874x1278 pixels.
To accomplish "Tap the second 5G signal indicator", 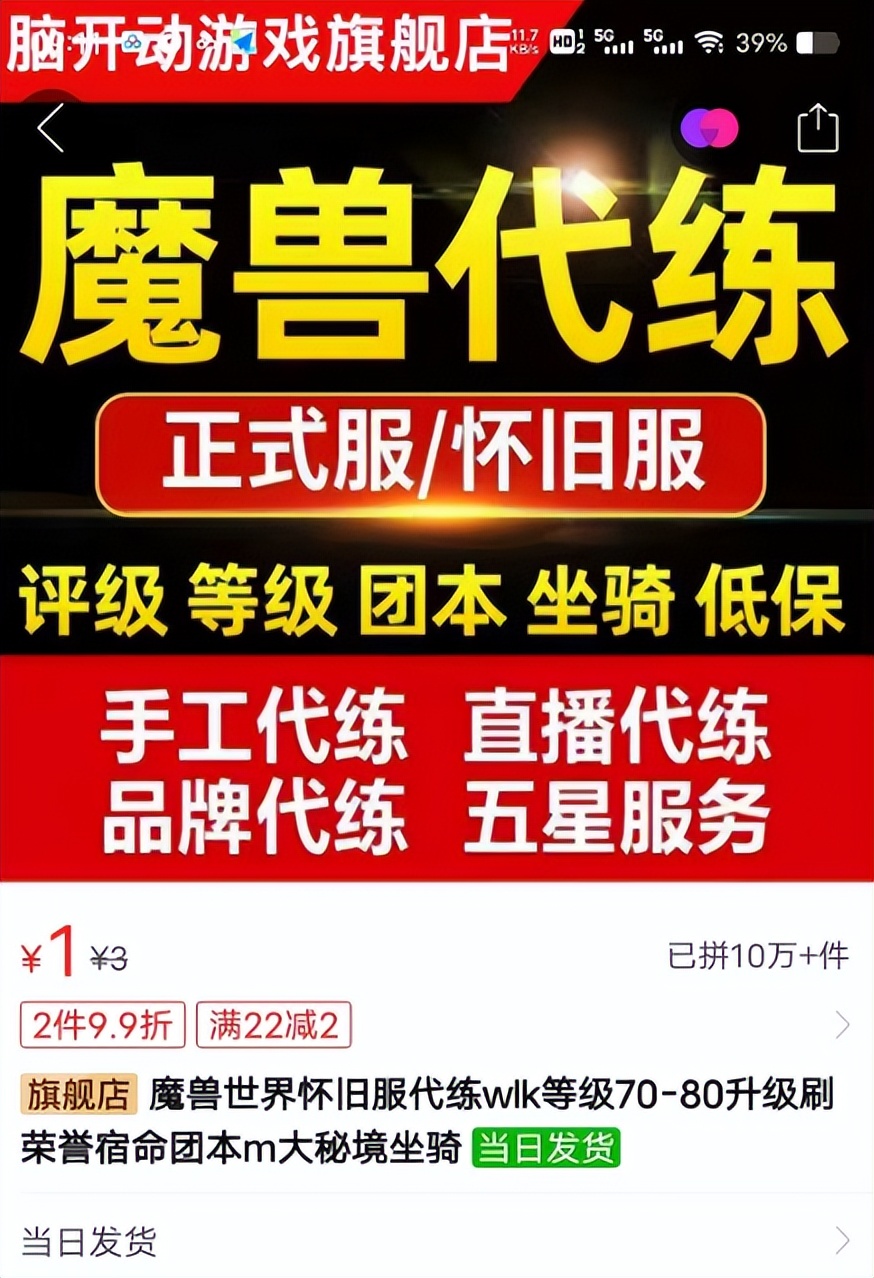I will coord(663,44).
